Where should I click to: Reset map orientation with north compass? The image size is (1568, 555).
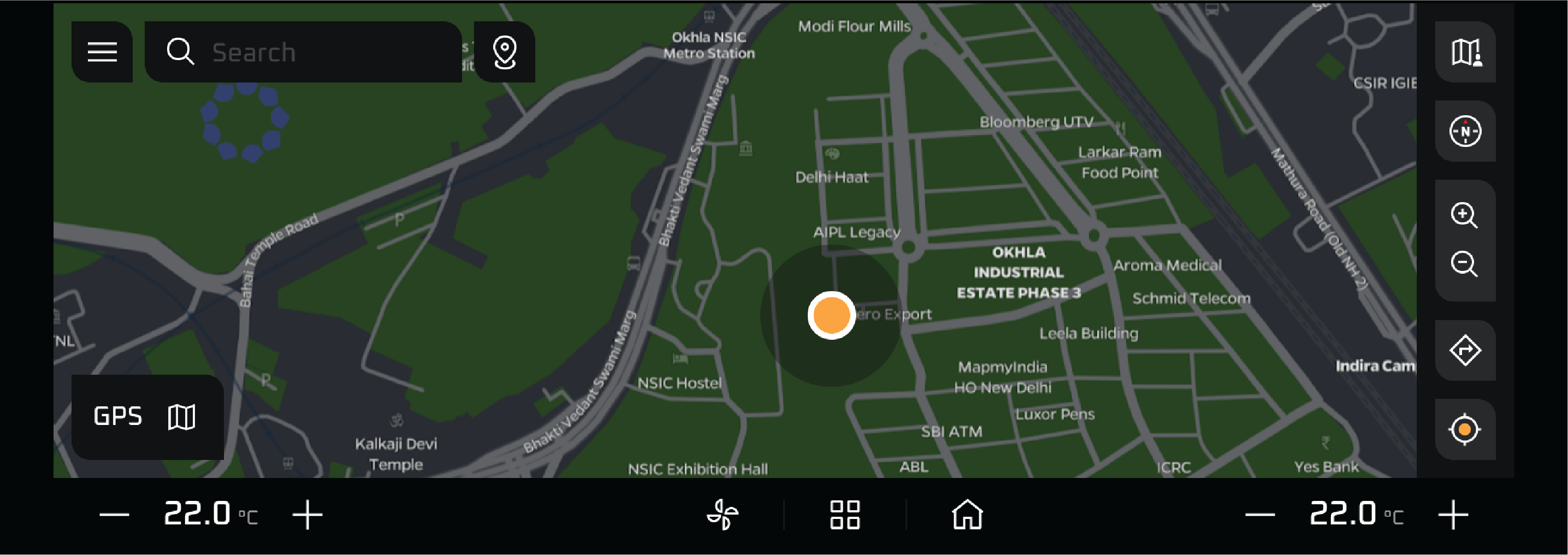[1465, 132]
